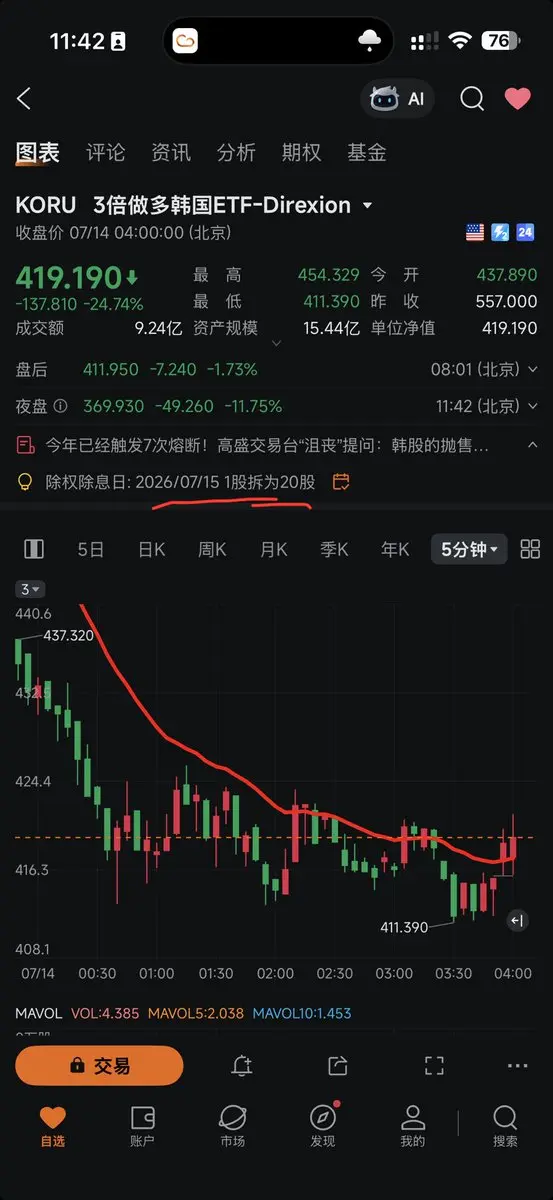Open the 期权 tab
The height and width of the screenshot is (1200, 553).
[301, 152]
